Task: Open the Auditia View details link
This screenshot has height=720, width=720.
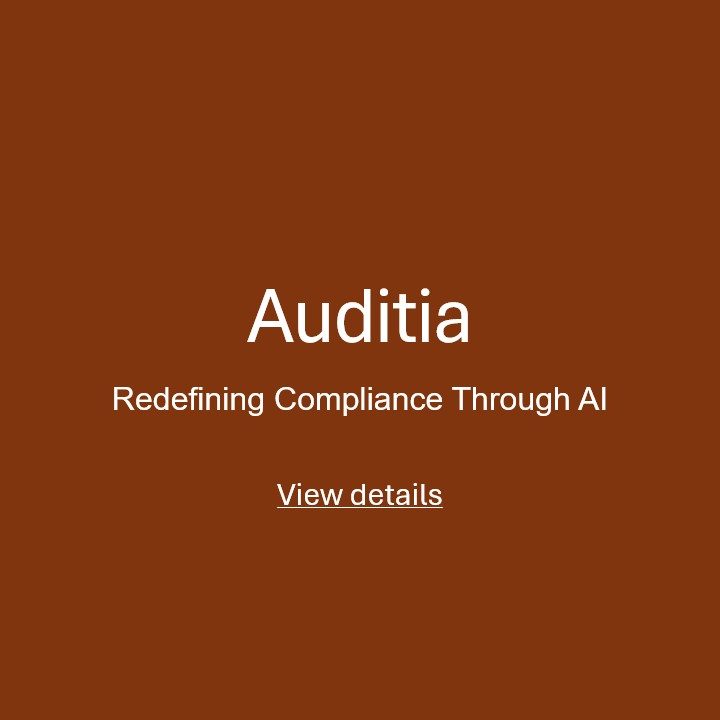Action: [360, 495]
